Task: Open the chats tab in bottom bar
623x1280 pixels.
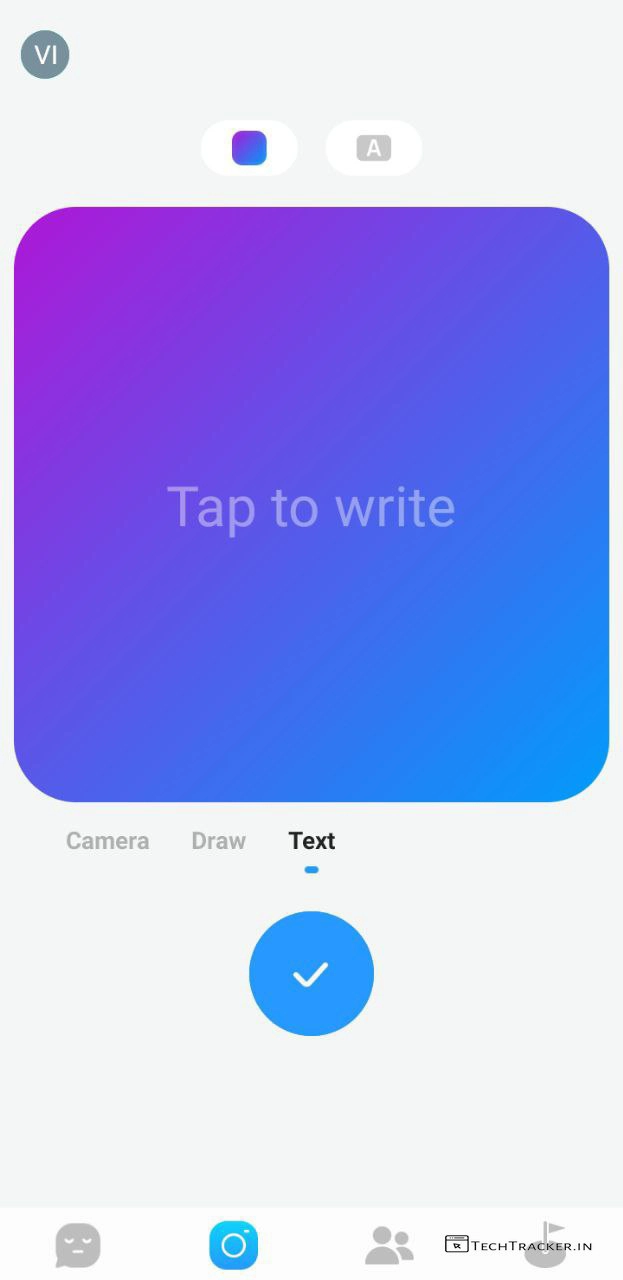Action: pos(78,1245)
